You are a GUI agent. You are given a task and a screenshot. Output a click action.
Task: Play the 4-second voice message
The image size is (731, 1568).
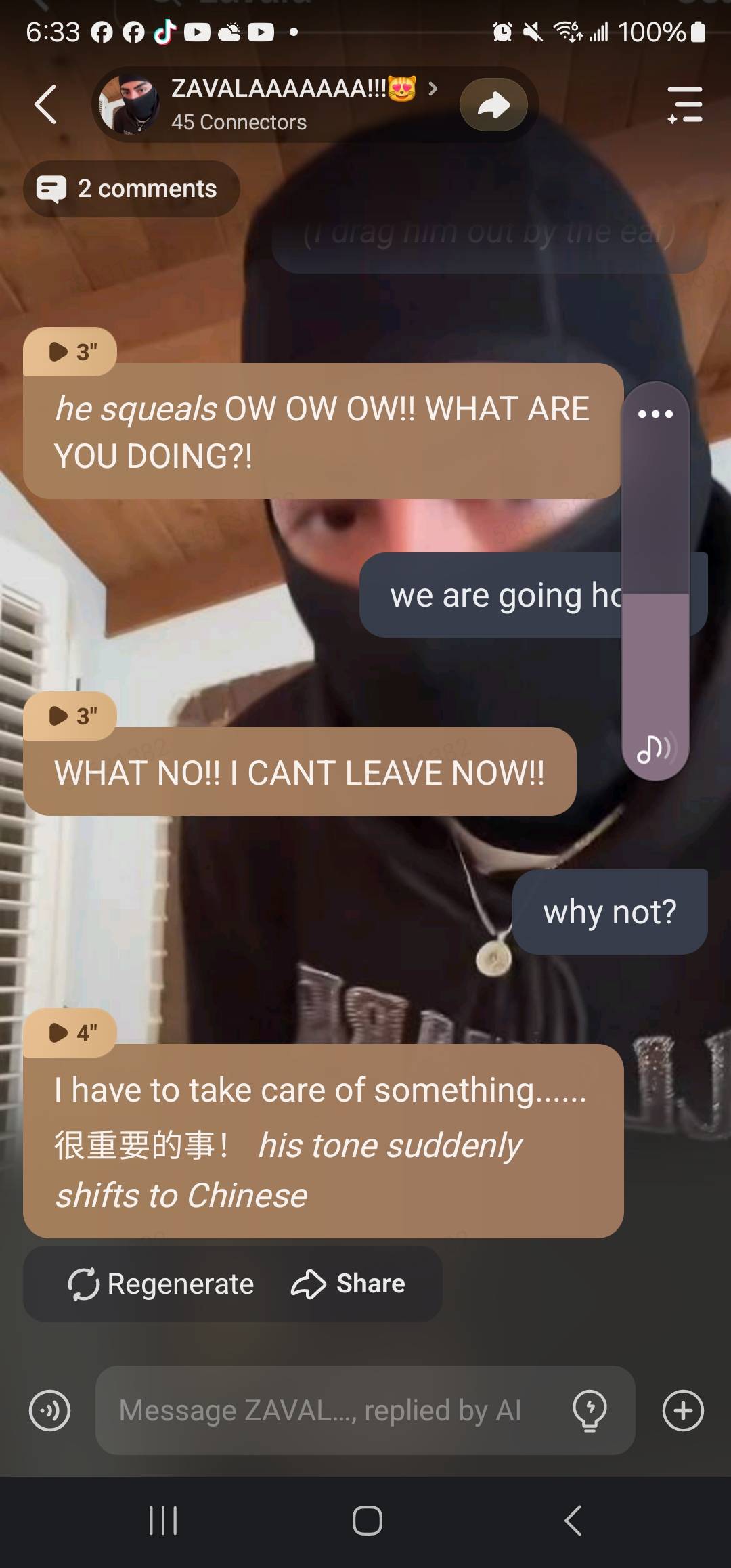[70, 1033]
